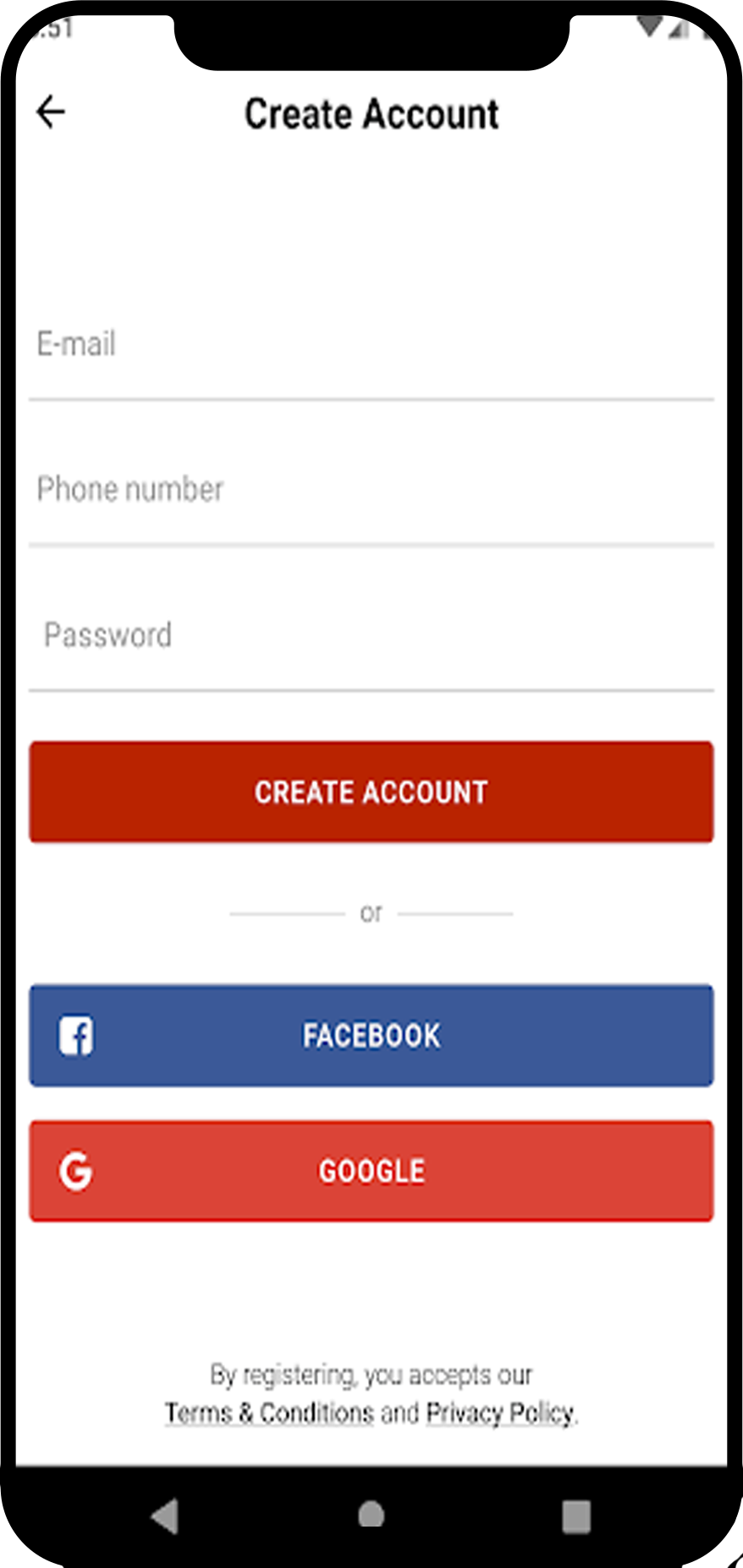This screenshot has height=1568, width=743.
Task: Tap into the Password field
Action: click(x=371, y=635)
